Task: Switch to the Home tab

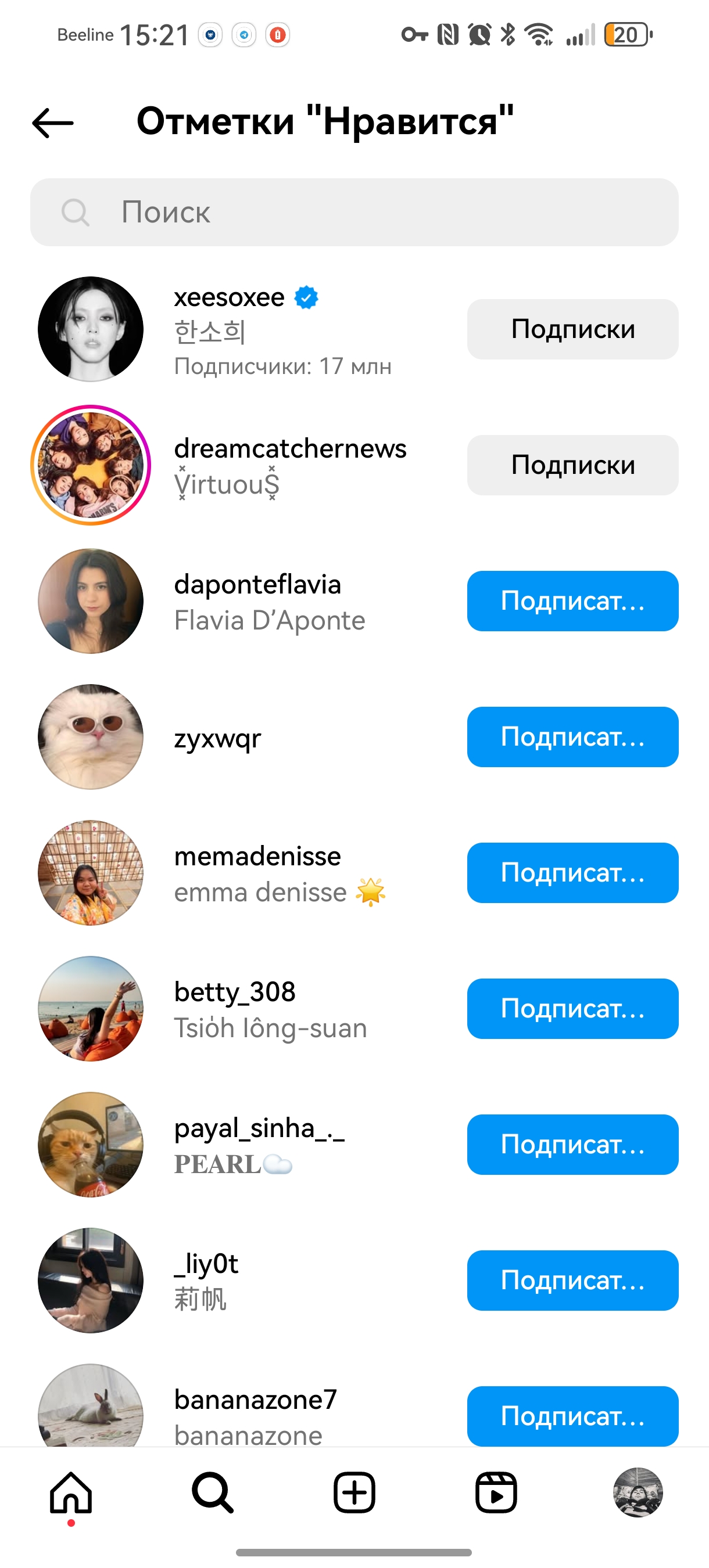Action: 71,1493
